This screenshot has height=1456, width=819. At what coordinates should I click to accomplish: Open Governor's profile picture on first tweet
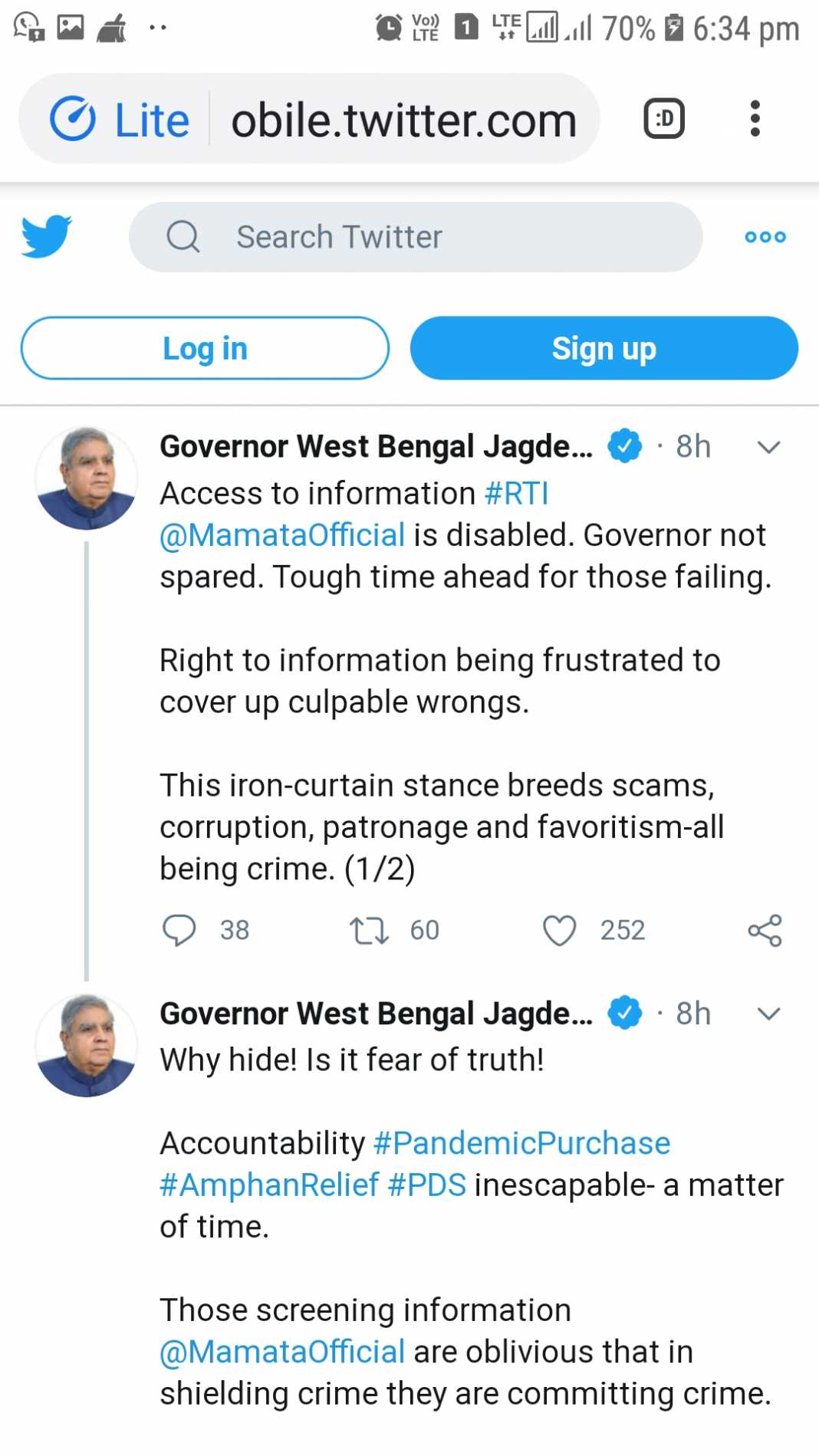click(87, 478)
